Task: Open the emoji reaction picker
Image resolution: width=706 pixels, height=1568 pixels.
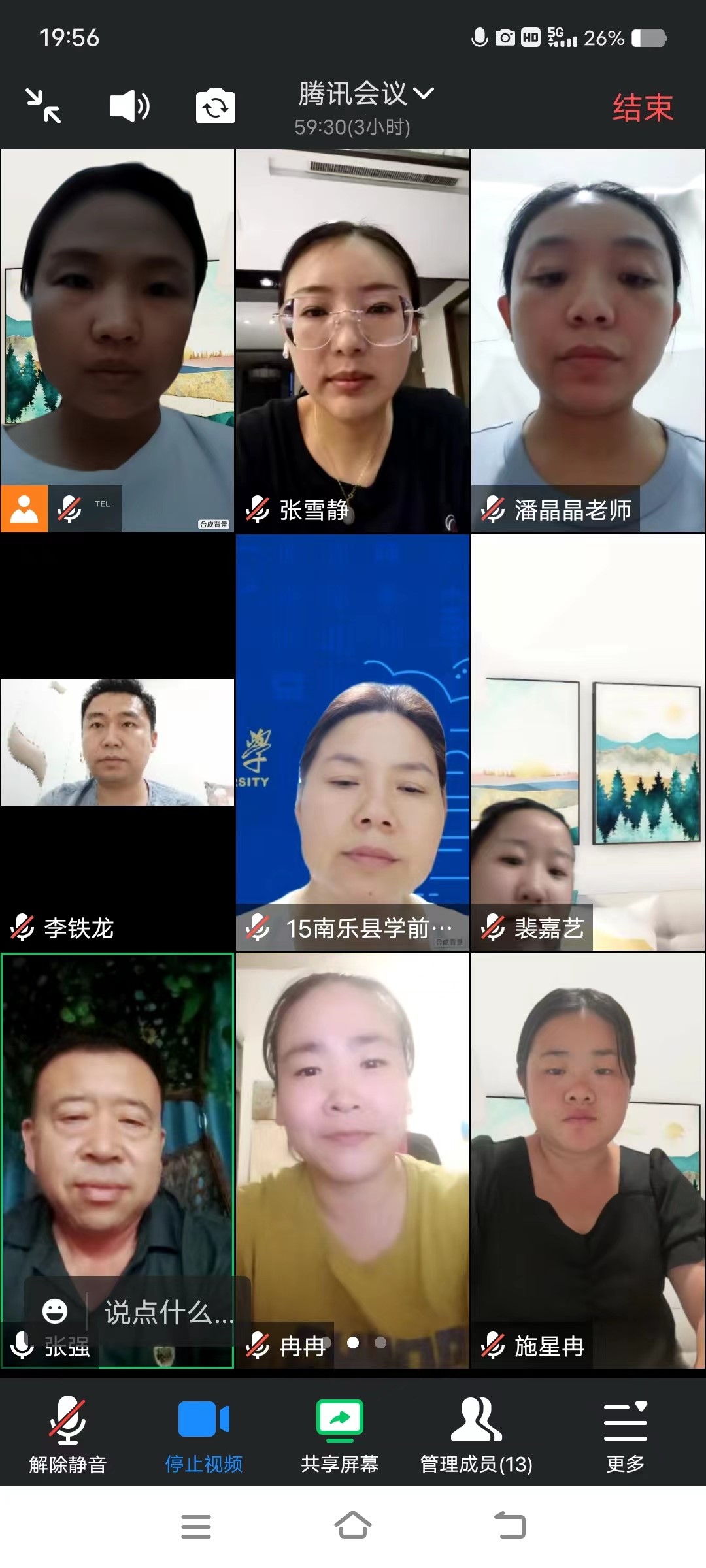Action: 55,1311
